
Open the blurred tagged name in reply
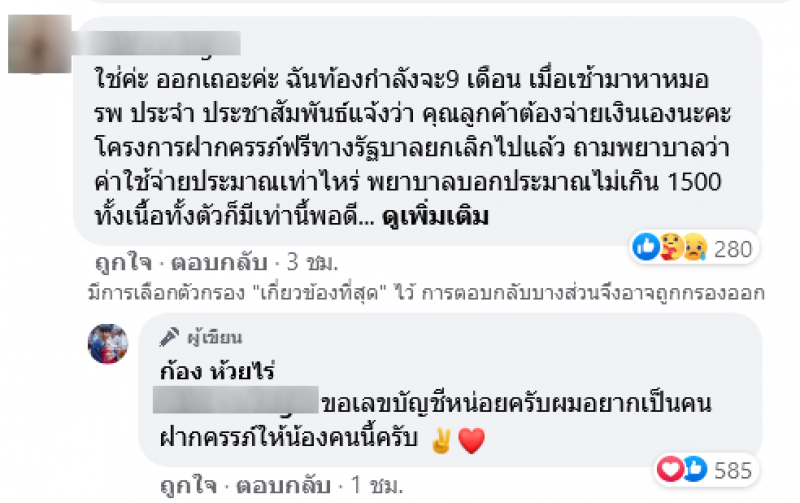click(236, 402)
